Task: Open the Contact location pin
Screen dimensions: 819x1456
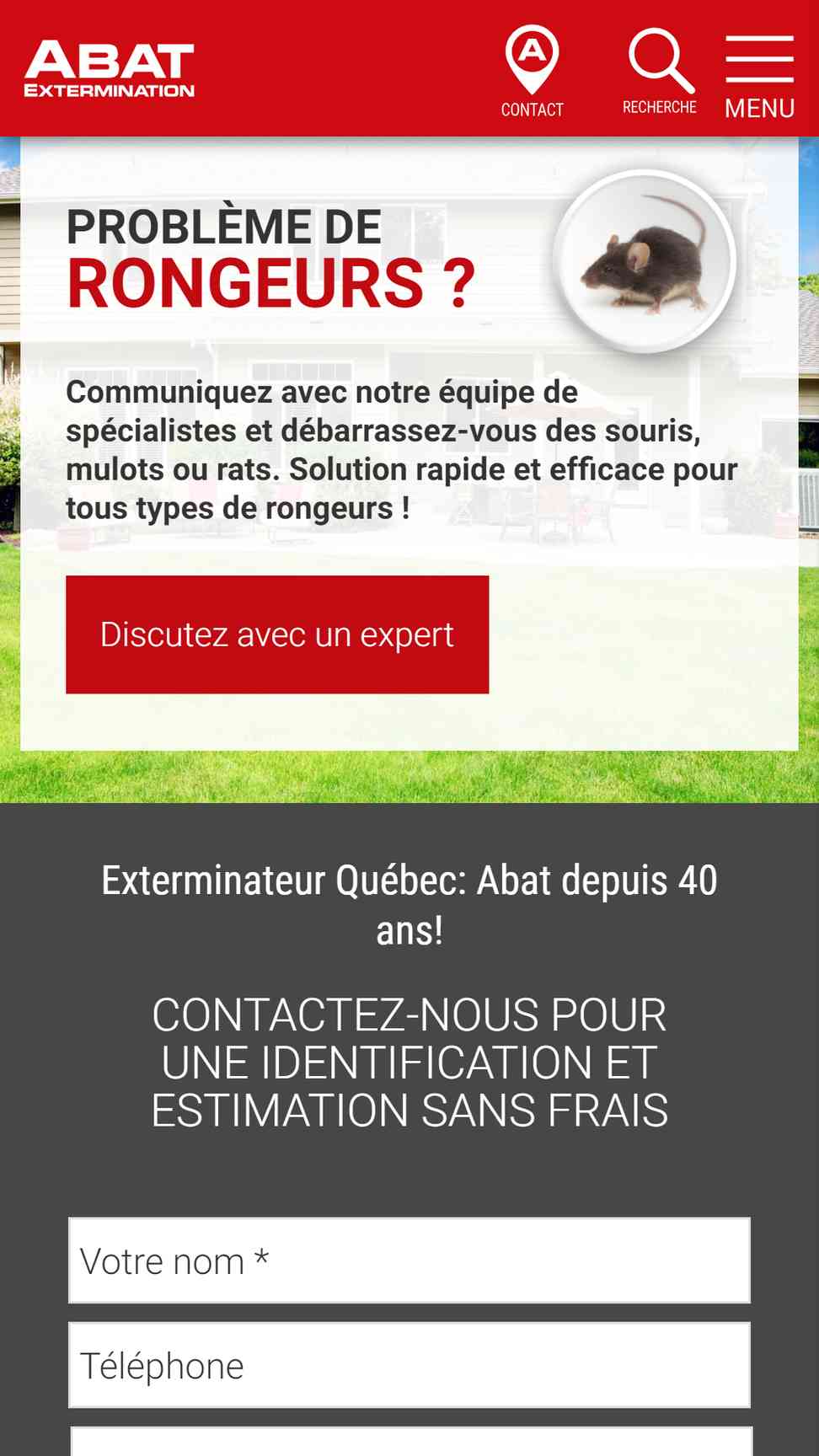Action: point(532,71)
